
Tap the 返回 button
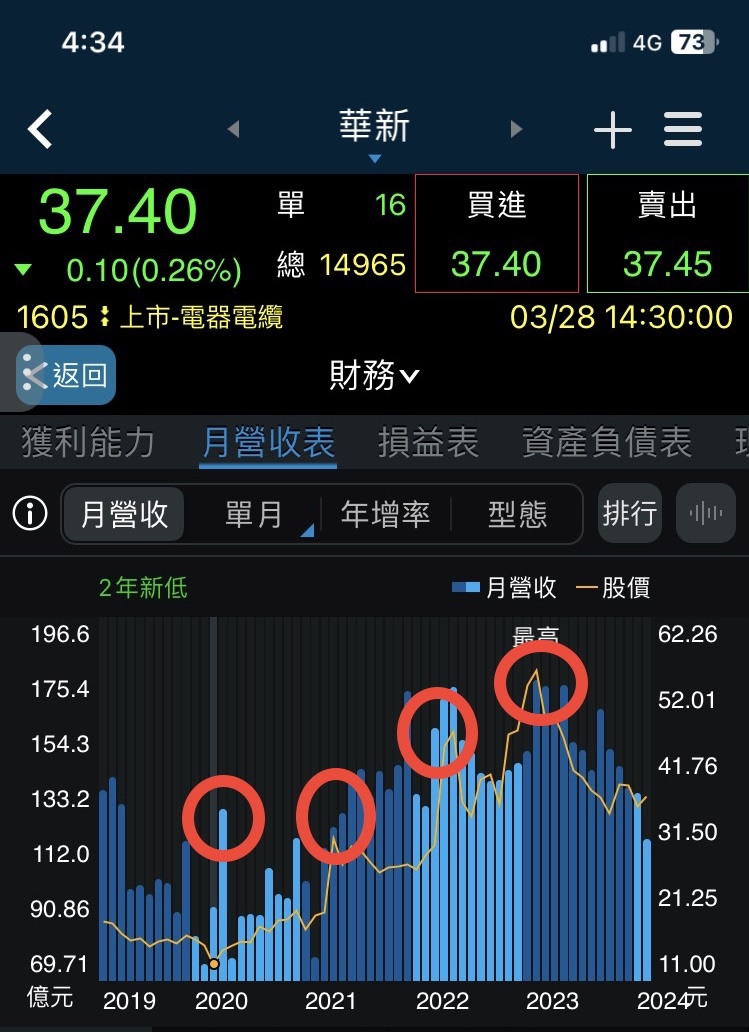point(67,376)
